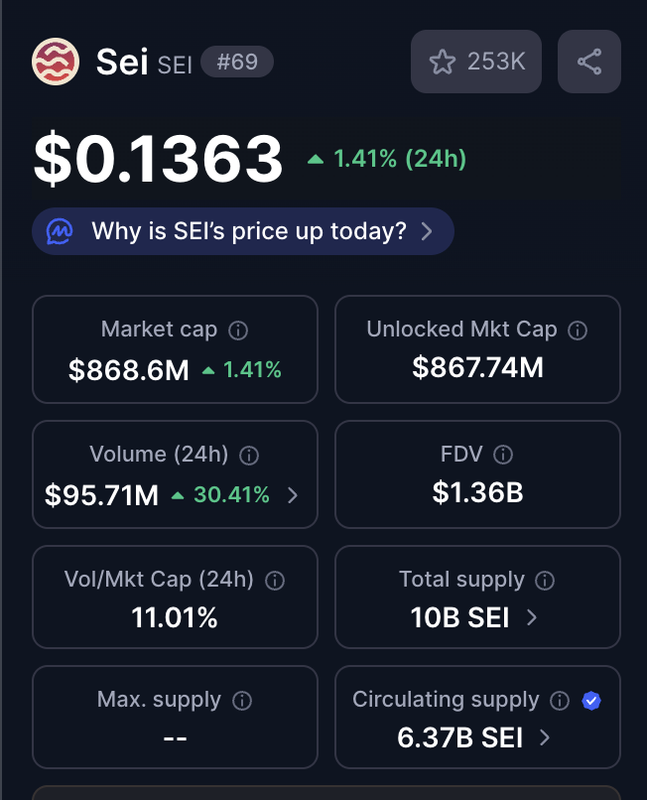Open 'Why is SEI's price up today?'
Viewport: 647px width, 800px height.
(243, 232)
